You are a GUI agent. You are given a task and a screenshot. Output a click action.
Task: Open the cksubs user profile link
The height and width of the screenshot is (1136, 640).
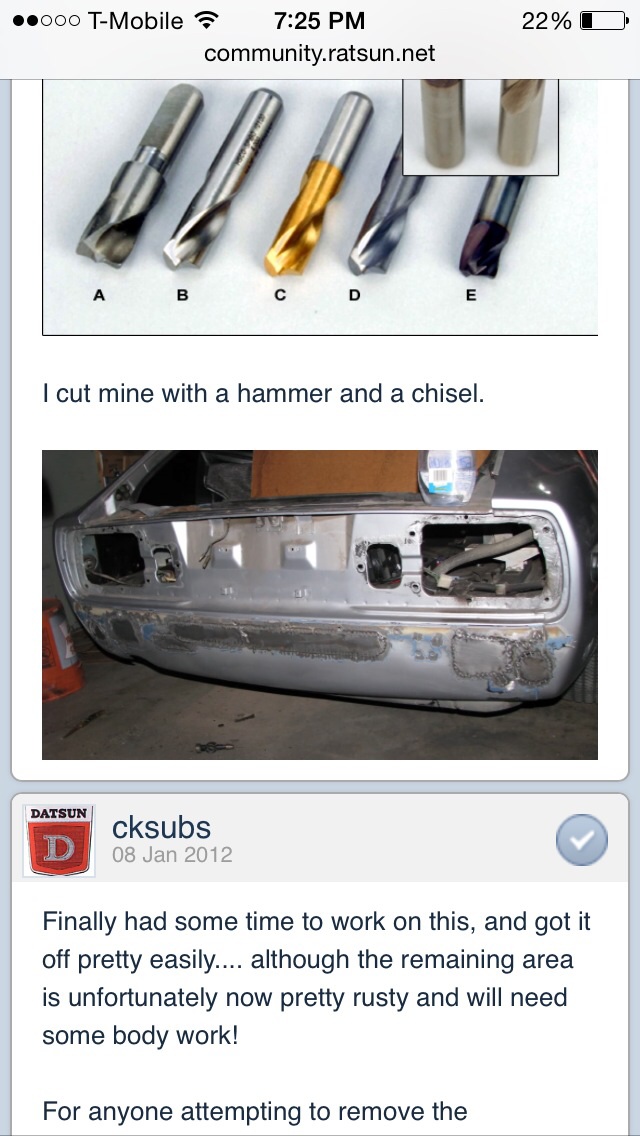161,826
